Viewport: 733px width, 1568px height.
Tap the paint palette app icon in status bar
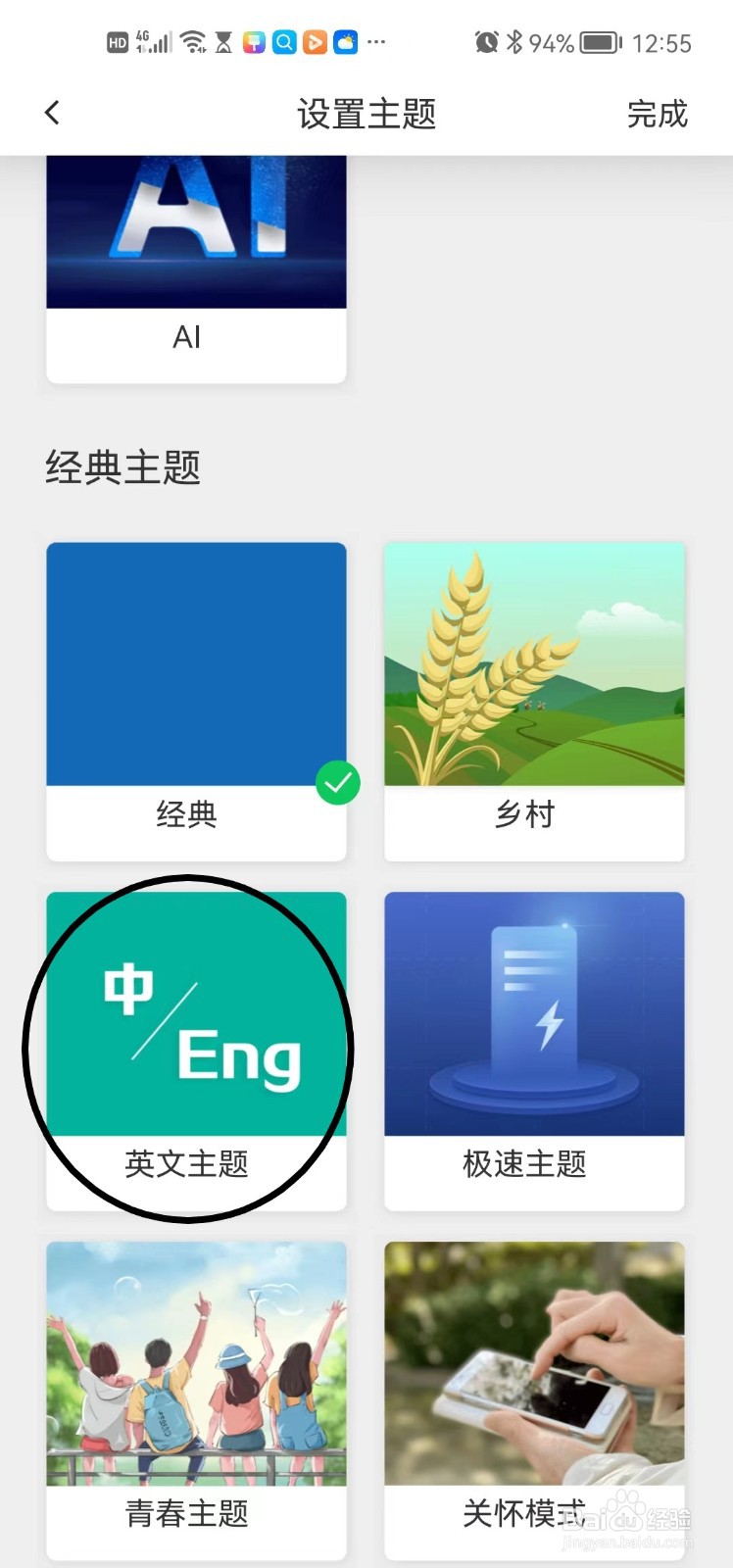pos(255,42)
